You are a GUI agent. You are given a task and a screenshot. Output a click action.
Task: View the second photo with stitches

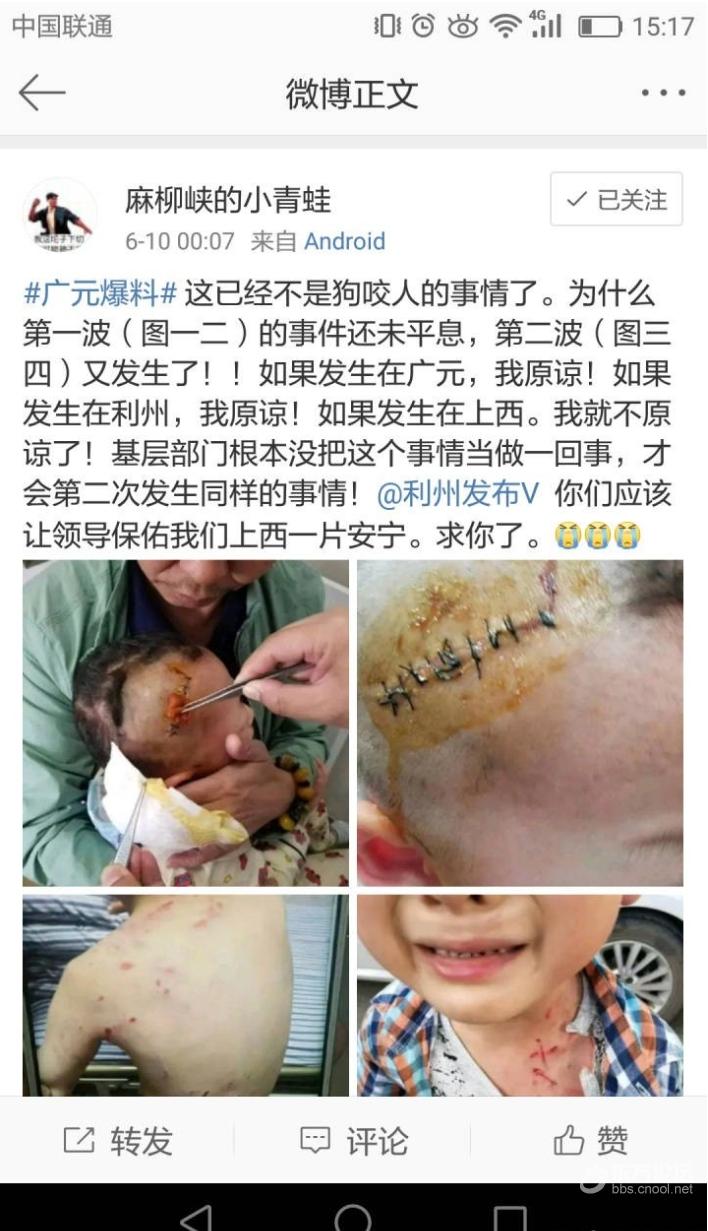(520, 723)
